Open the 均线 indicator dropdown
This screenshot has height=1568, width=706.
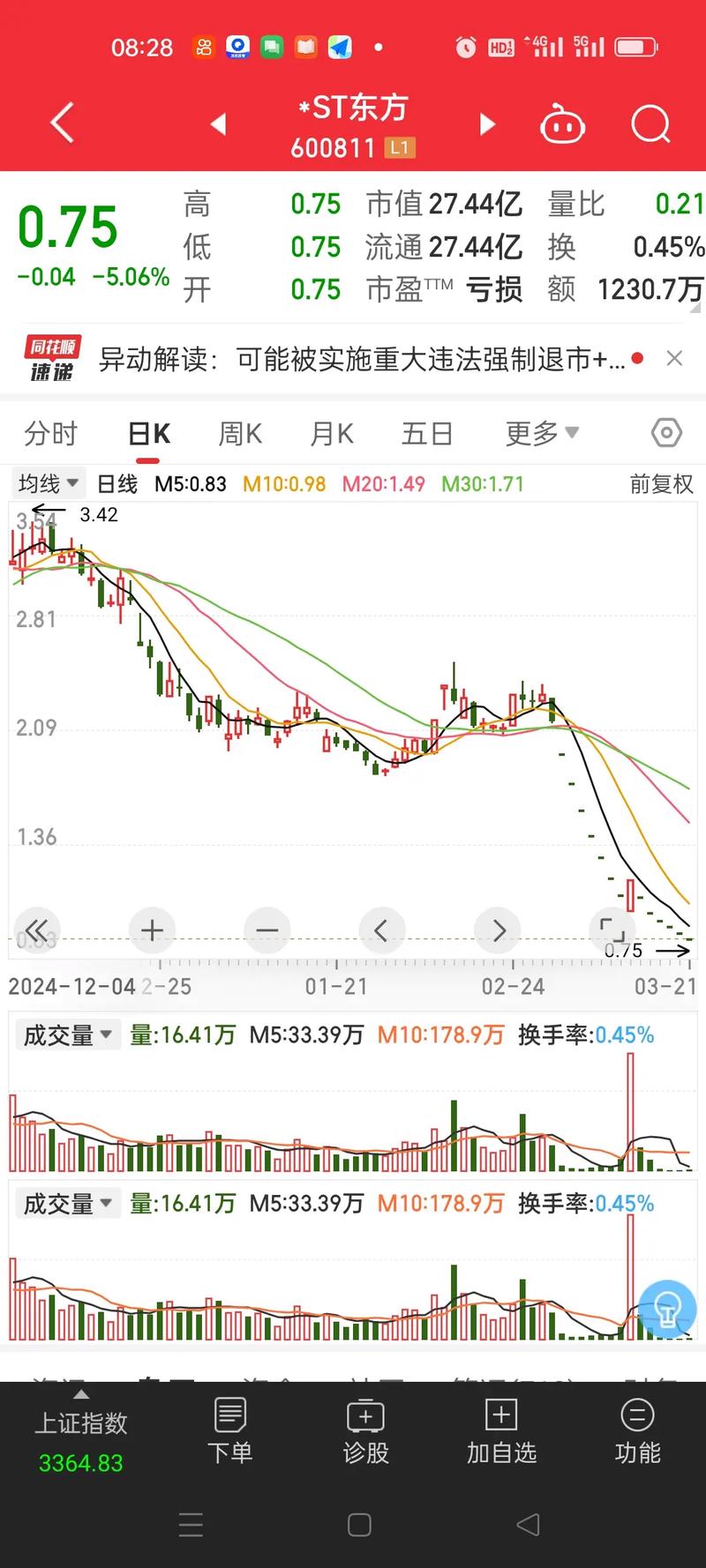[49, 483]
